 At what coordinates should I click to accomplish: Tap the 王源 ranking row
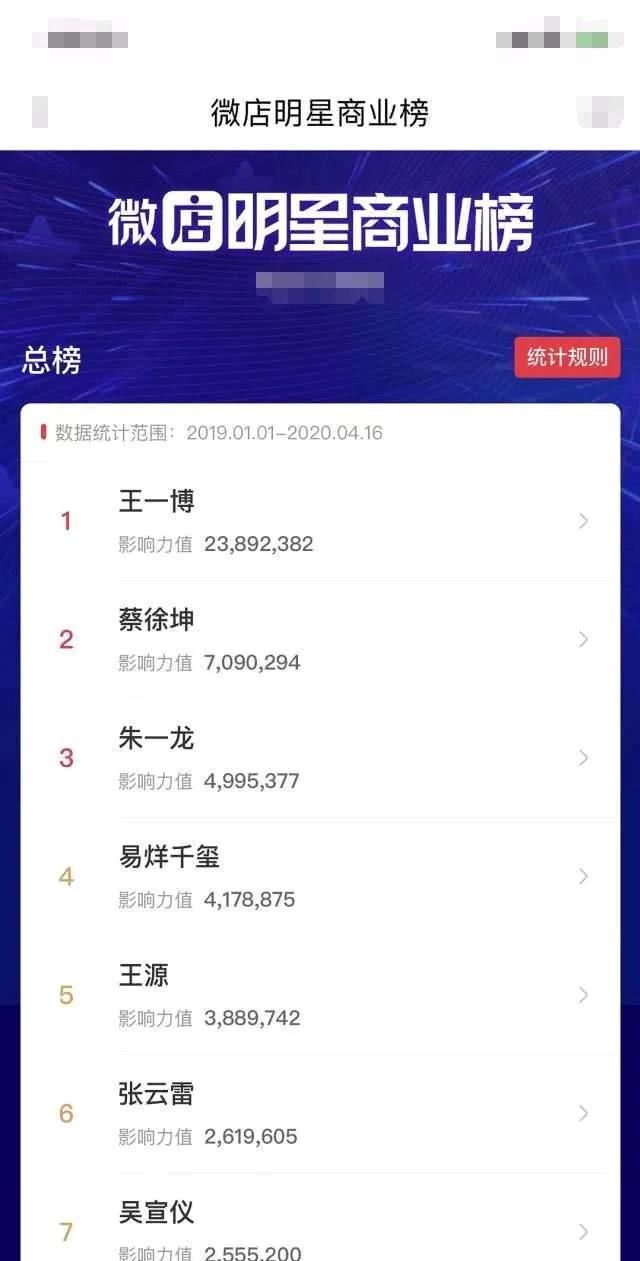click(x=320, y=995)
